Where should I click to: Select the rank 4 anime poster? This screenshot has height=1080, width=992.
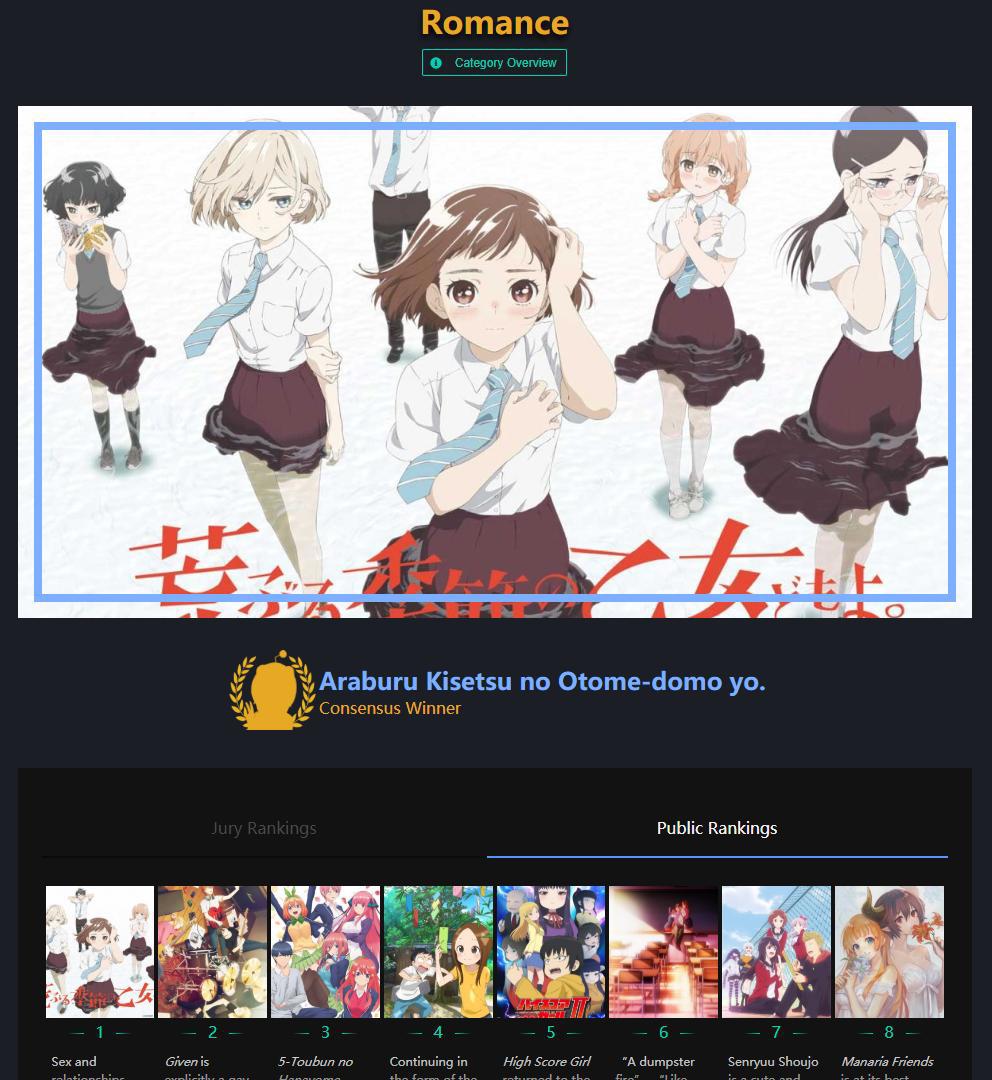tap(438, 951)
